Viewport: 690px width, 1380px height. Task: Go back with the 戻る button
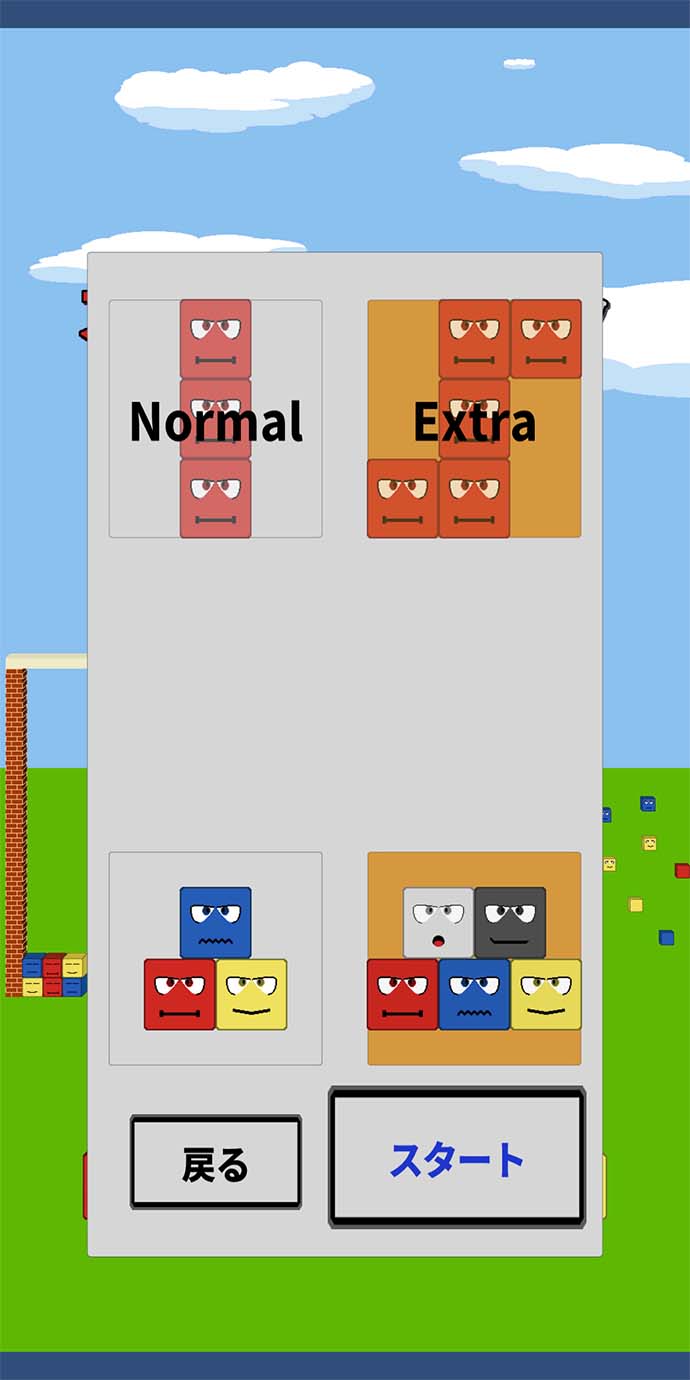(215, 1162)
